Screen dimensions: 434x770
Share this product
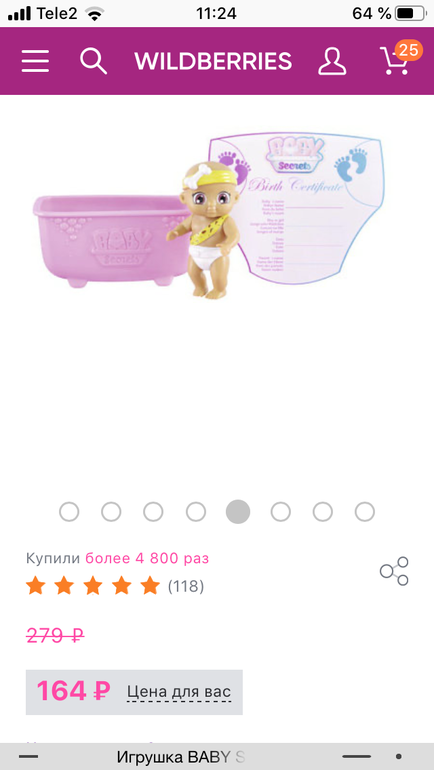[x=394, y=571]
